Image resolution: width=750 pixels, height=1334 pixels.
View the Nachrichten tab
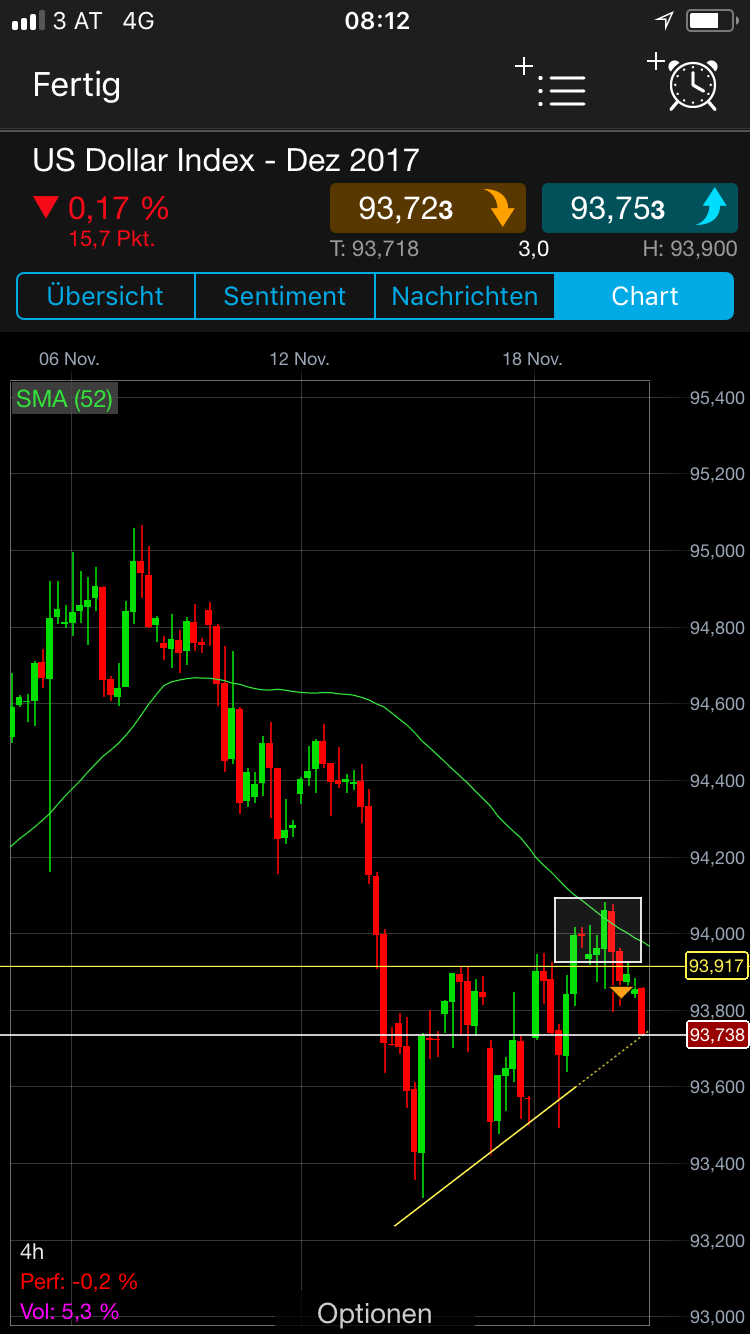464,296
